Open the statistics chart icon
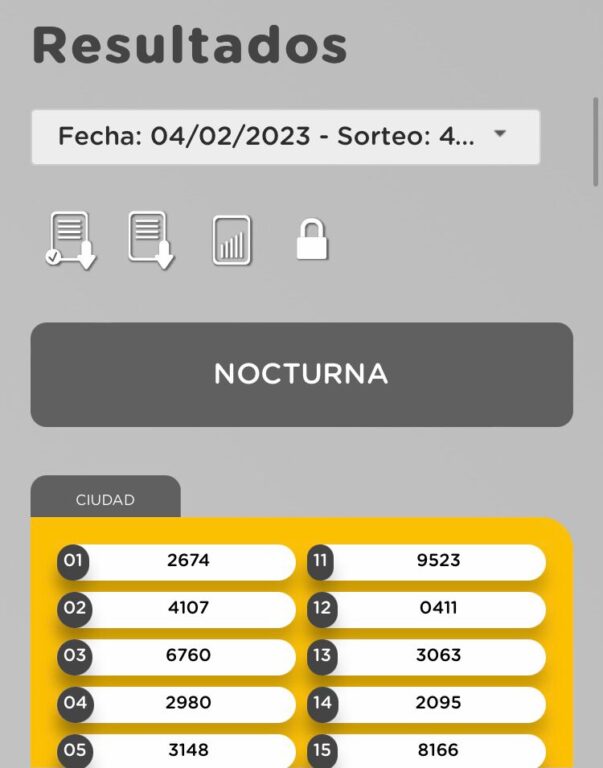Screen dimensions: 603x768 (232, 241)
